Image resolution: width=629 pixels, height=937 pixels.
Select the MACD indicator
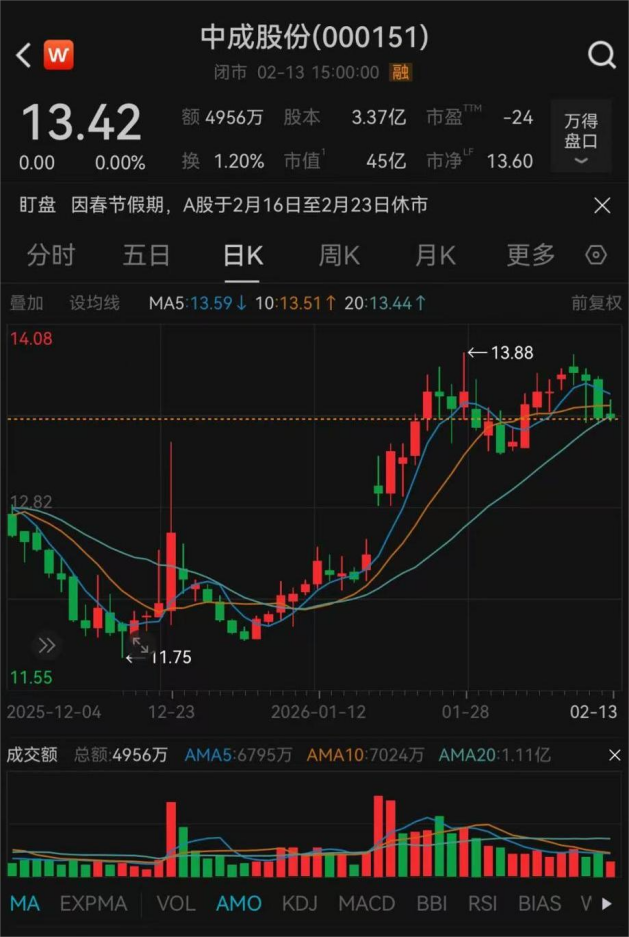366,904
